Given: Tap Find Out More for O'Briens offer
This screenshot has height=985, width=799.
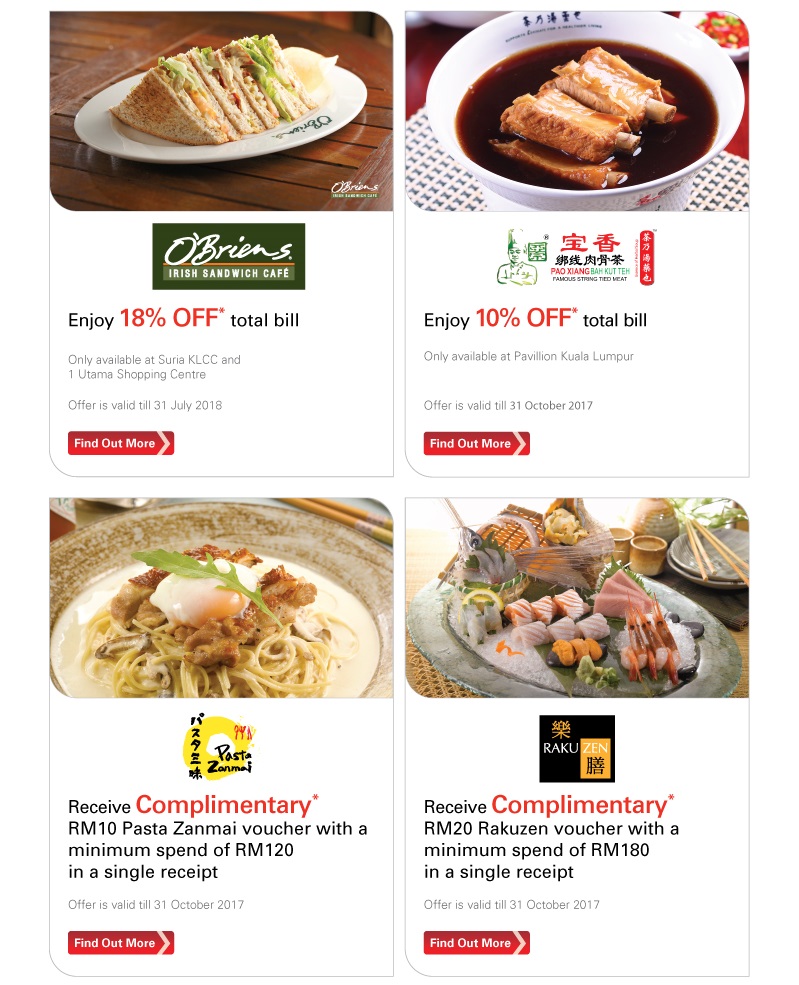Looking at the screenshot, I should [x=120, y=443].
